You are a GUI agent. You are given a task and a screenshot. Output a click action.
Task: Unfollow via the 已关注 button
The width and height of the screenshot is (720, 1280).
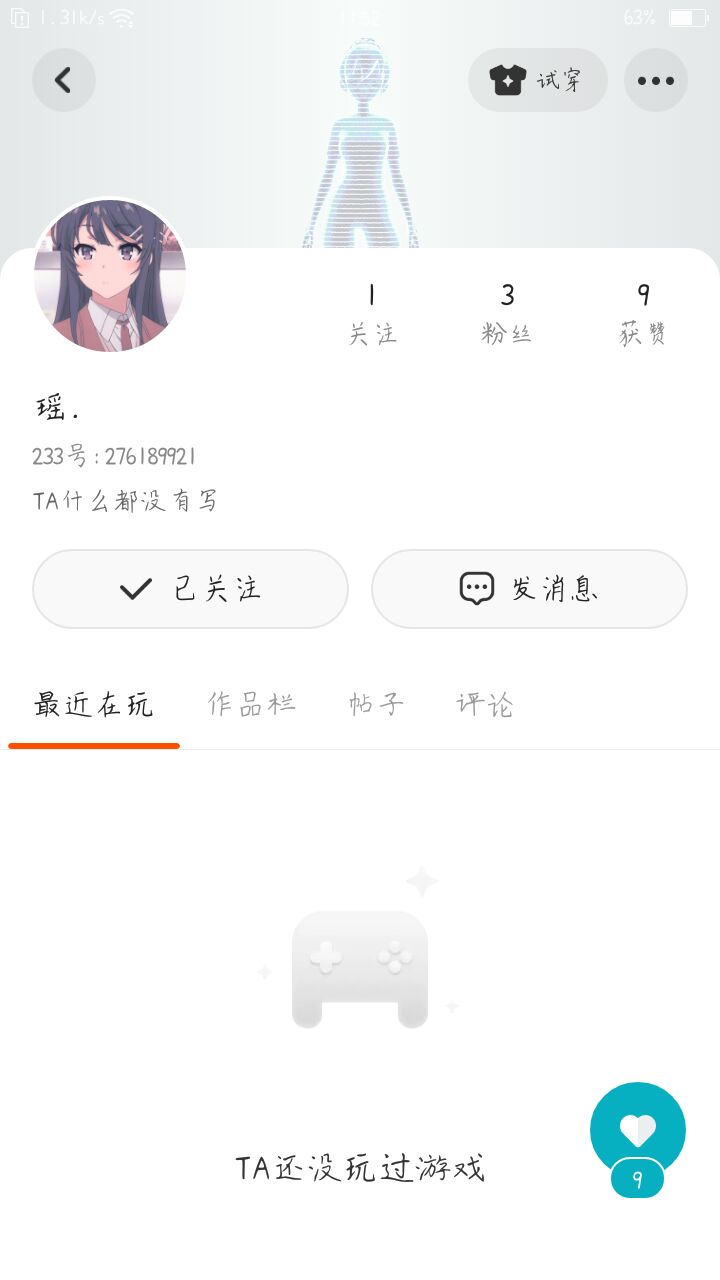pyautogui.click(x=190, y=589)
